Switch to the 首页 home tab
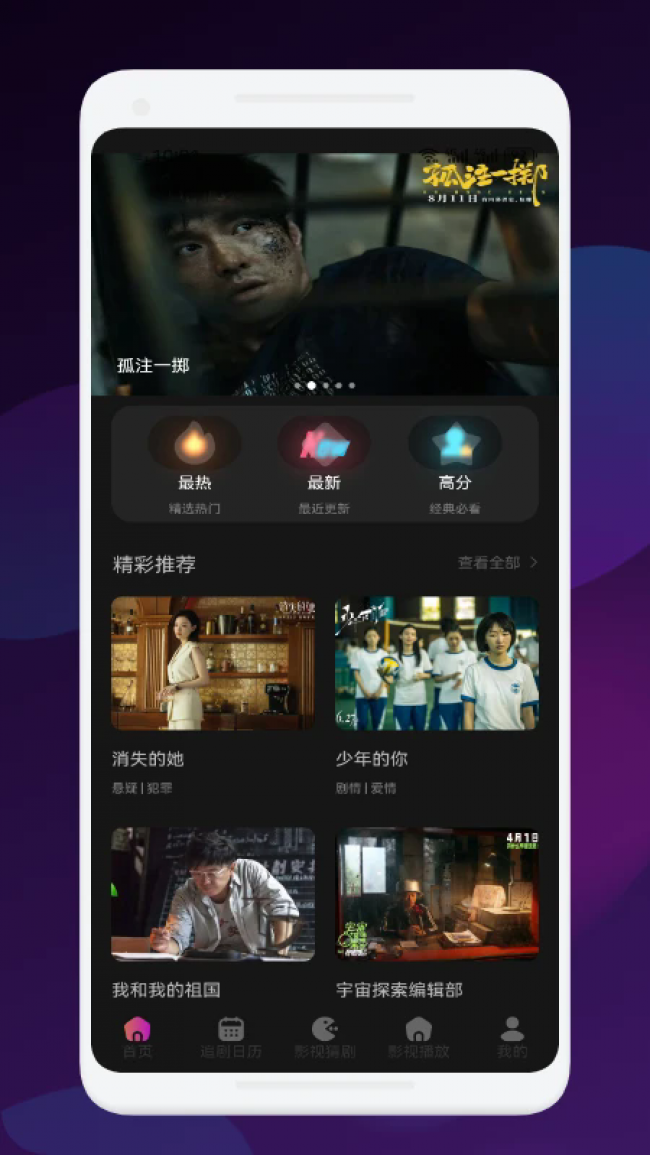Image resolution: width=650 pixels, height=1155 pixels. 137,1037
